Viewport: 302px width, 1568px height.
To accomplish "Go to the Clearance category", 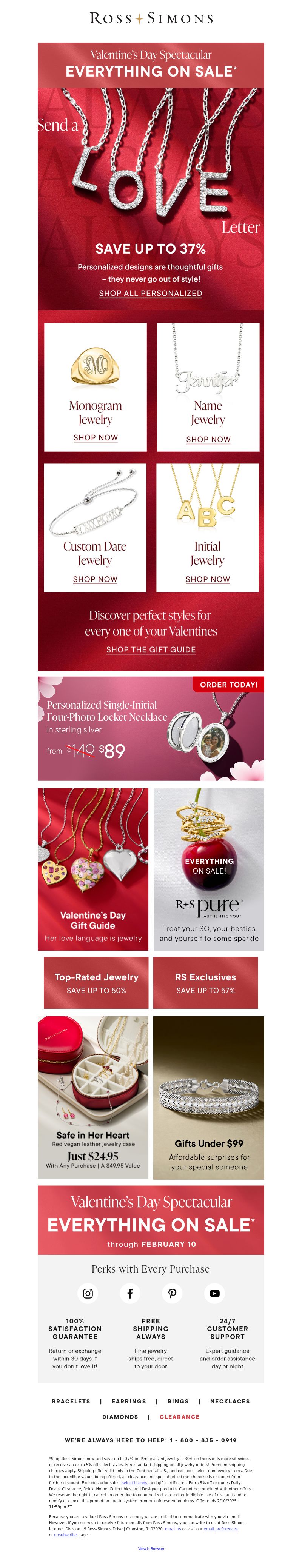I will pos(180,1416).
